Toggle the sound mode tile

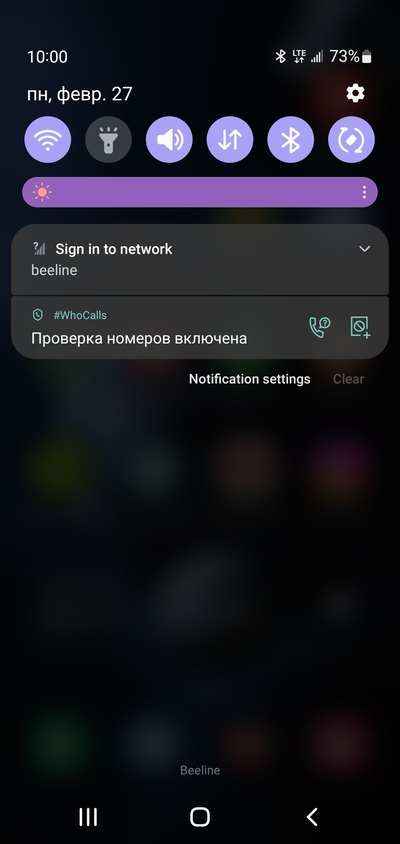169,139
